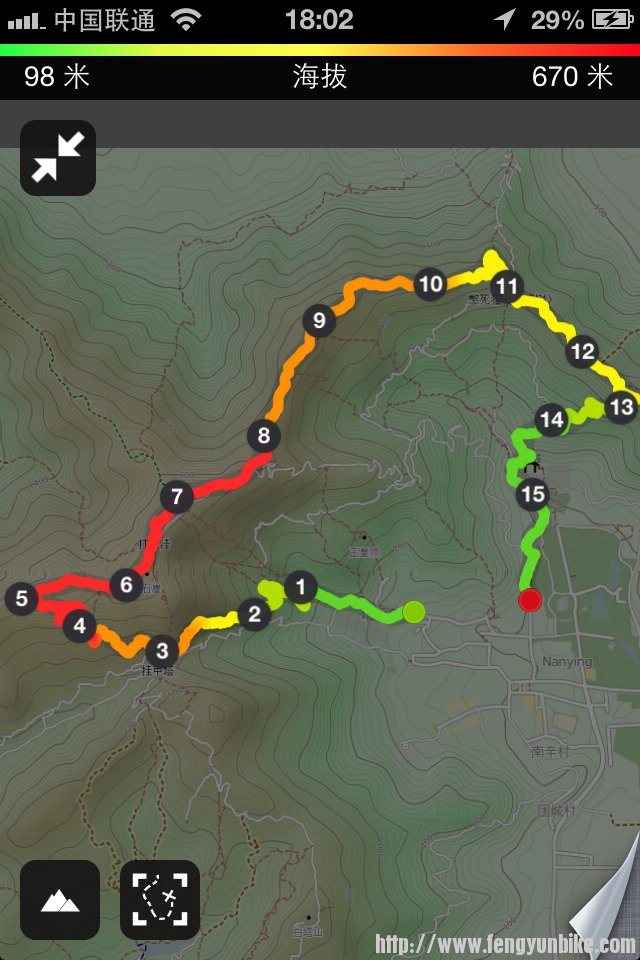
Task: Fit the whole route on screen
Action: [160, 900]
